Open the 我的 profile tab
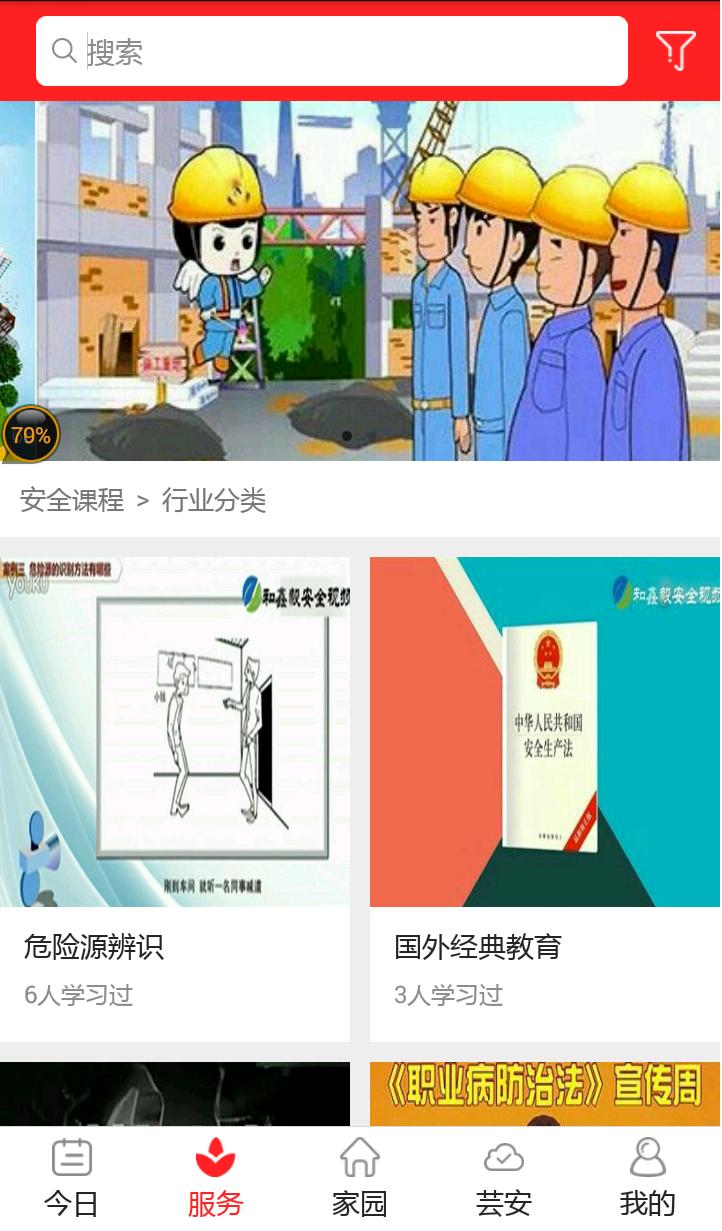The width and height of the screenshot is (722, 1231). 648,1179
